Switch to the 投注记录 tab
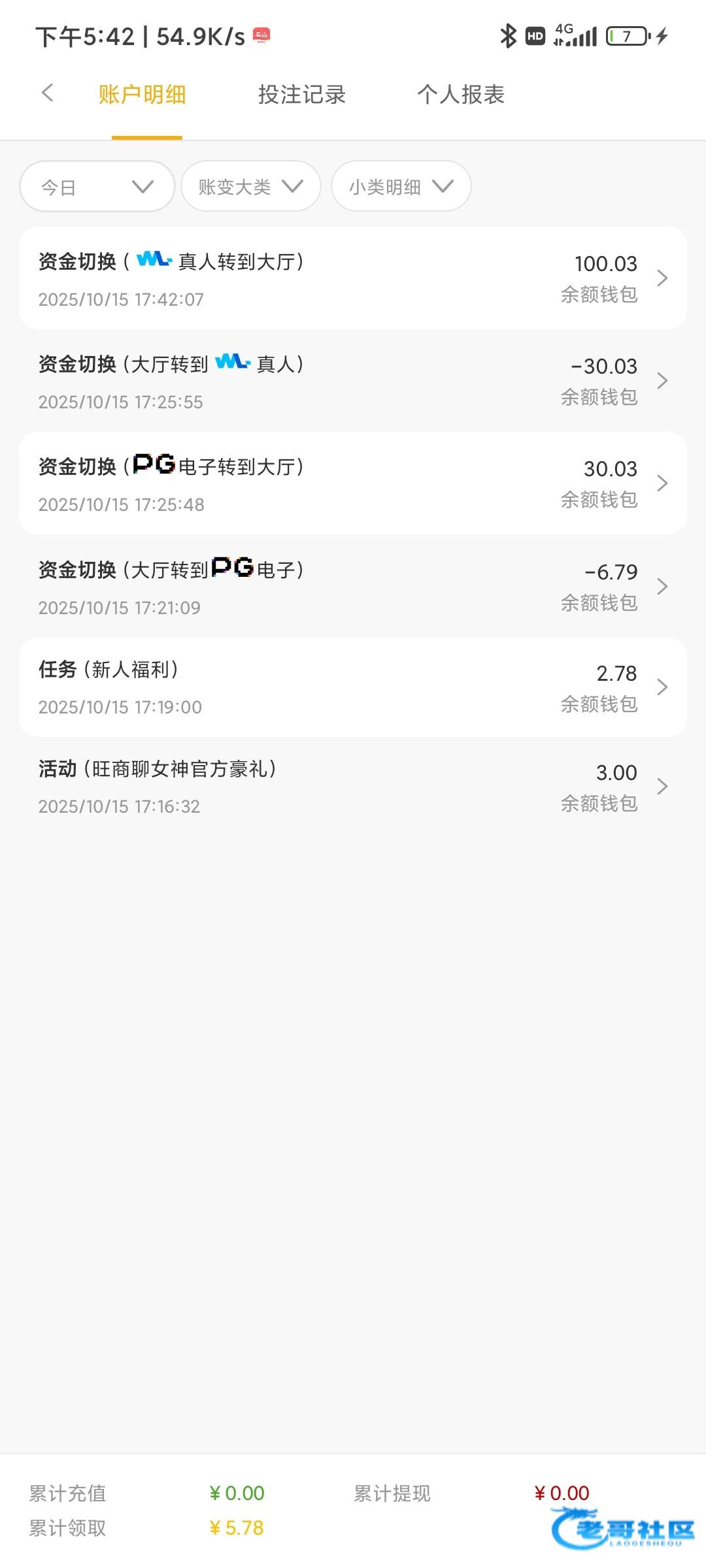This screenshot has width=706, height=1568. coord(302,95)
